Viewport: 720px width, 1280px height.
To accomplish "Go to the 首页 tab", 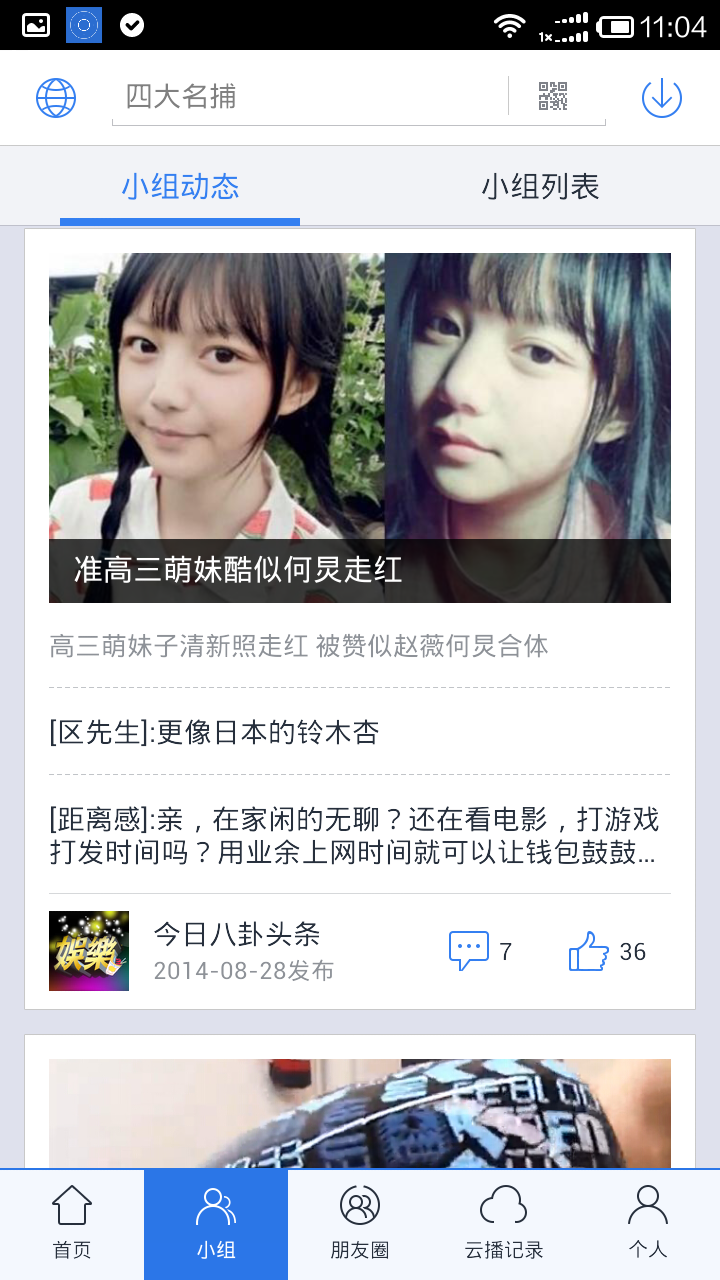I will 72,1224.
